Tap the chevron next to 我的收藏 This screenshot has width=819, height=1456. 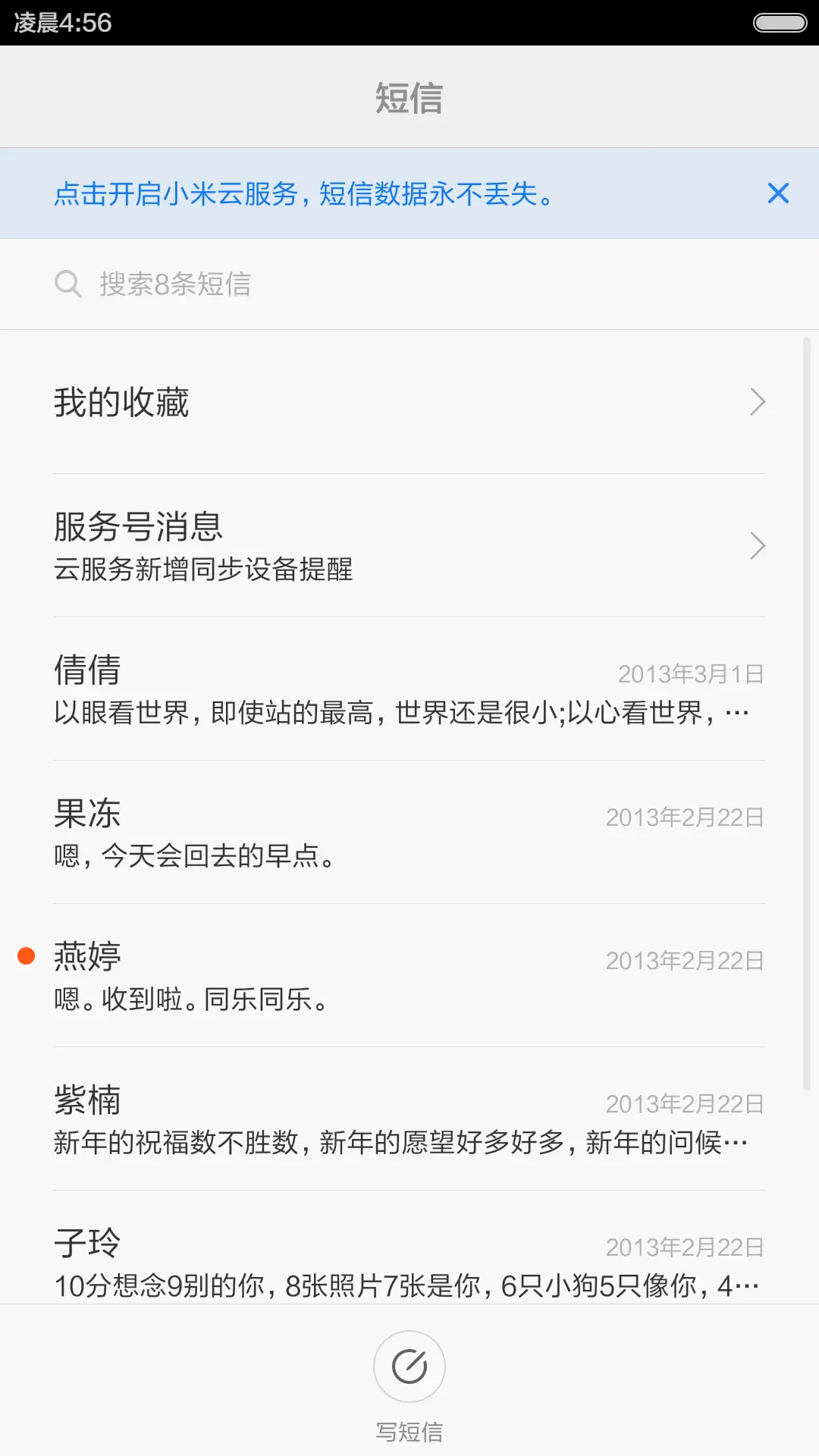(758, 402)
